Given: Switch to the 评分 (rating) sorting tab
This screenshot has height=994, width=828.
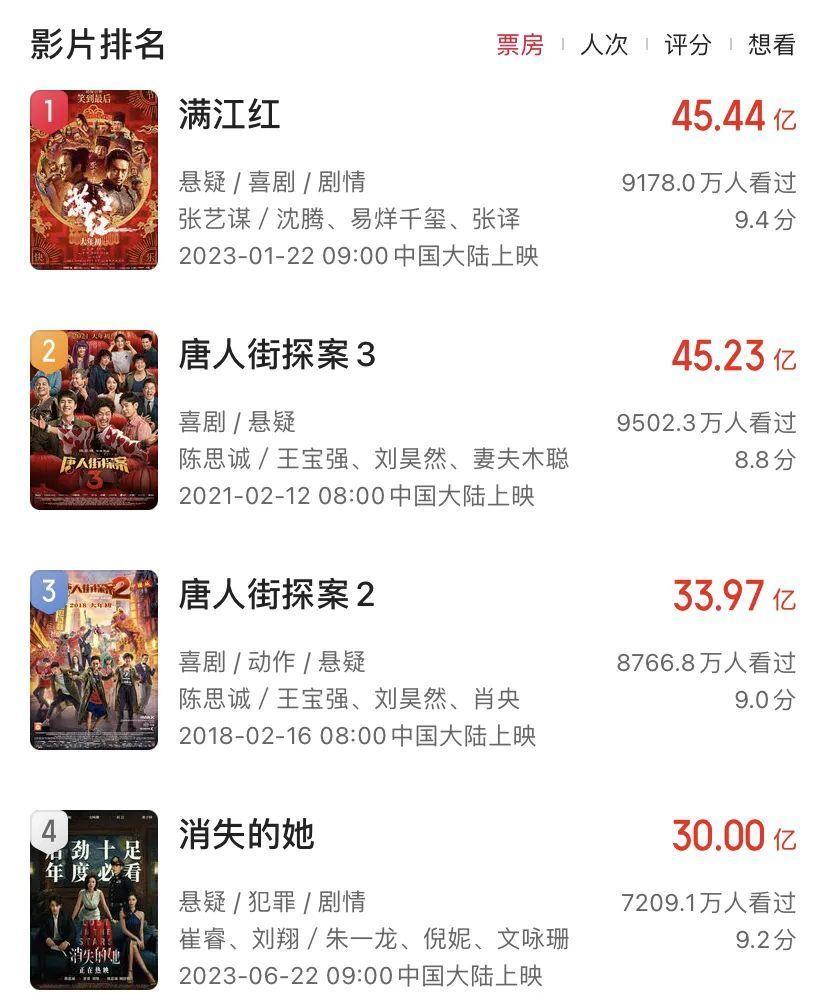Looking at the screenshot, I should 690,47.
